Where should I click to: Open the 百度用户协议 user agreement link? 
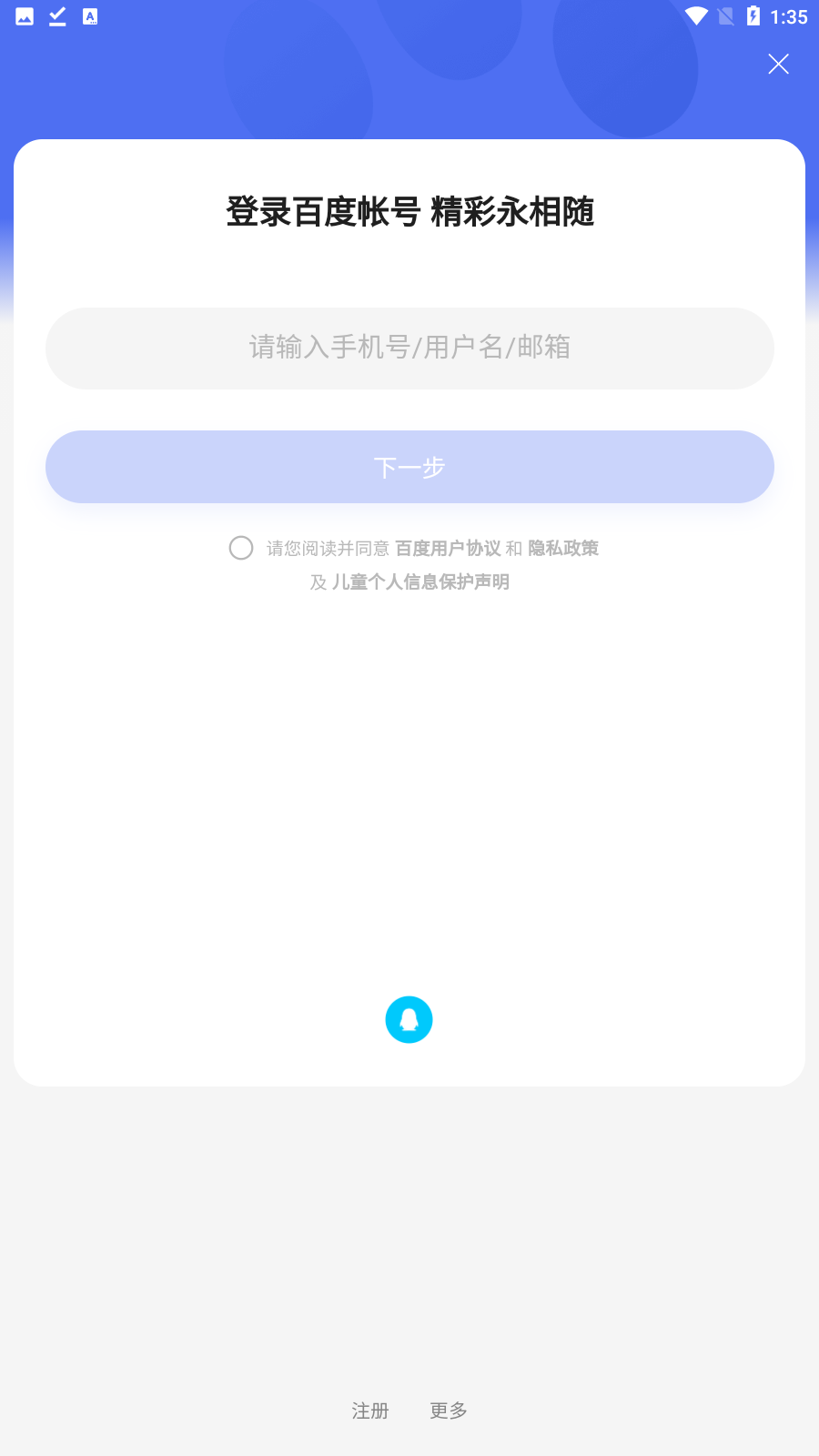448,548
